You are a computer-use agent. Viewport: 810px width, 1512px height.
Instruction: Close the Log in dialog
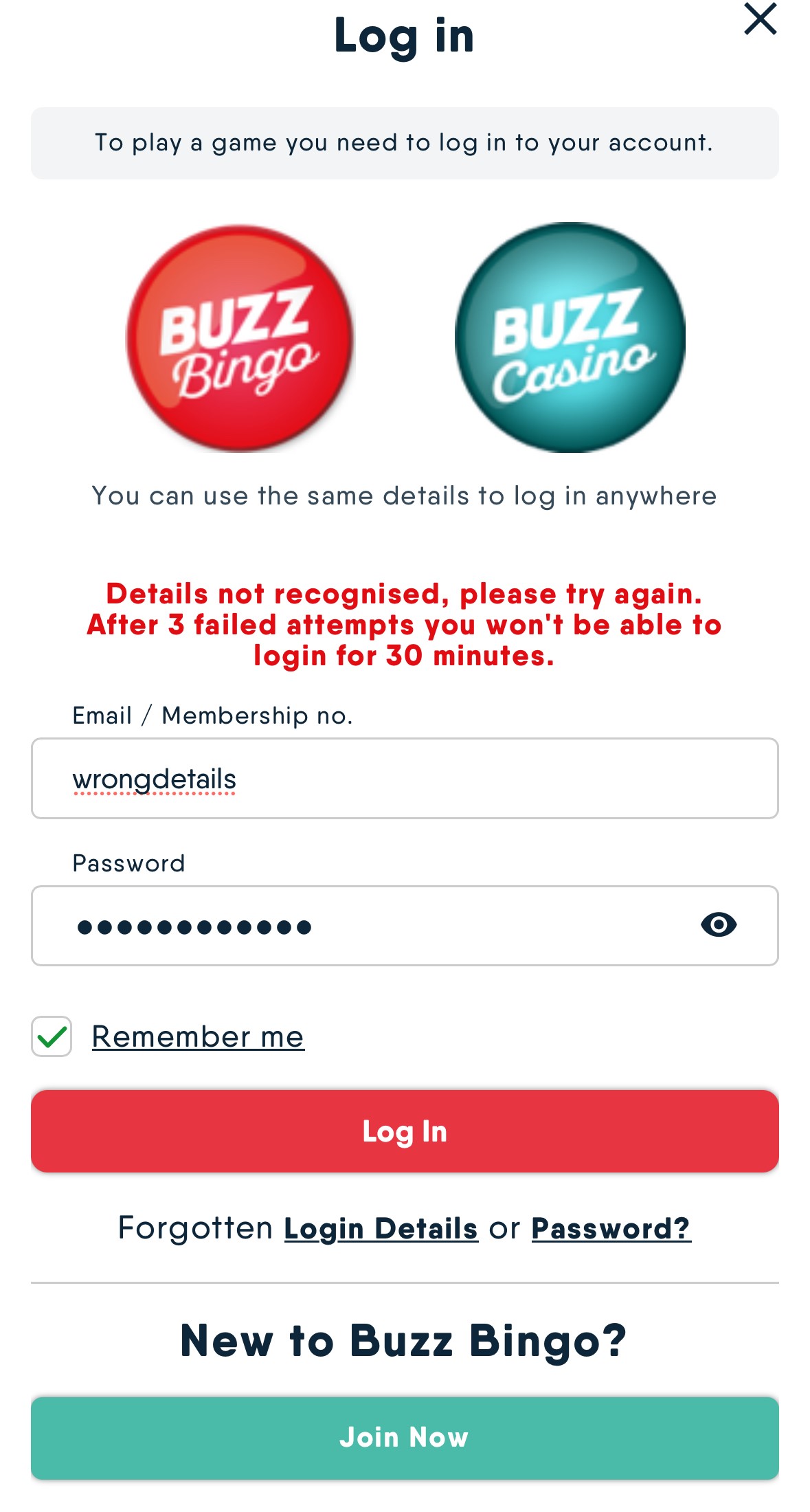[x=760, y=19]
